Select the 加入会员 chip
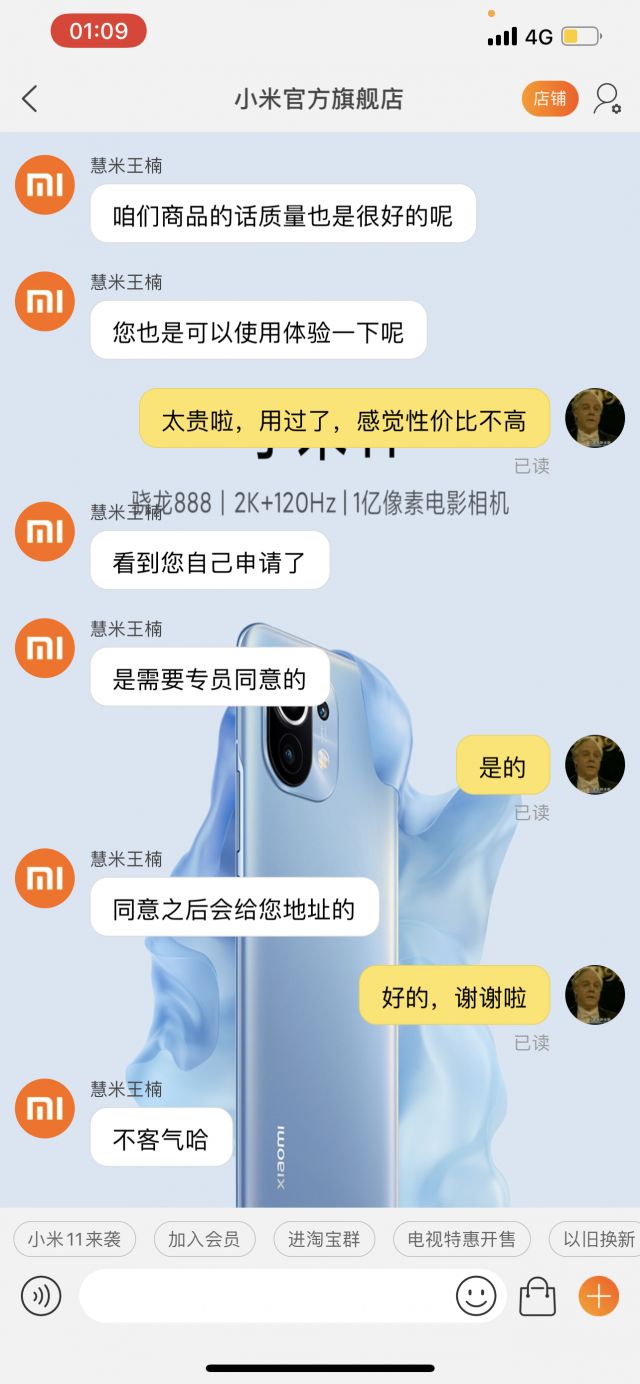Screen dimensions: 640x1384 (204, 1239)
